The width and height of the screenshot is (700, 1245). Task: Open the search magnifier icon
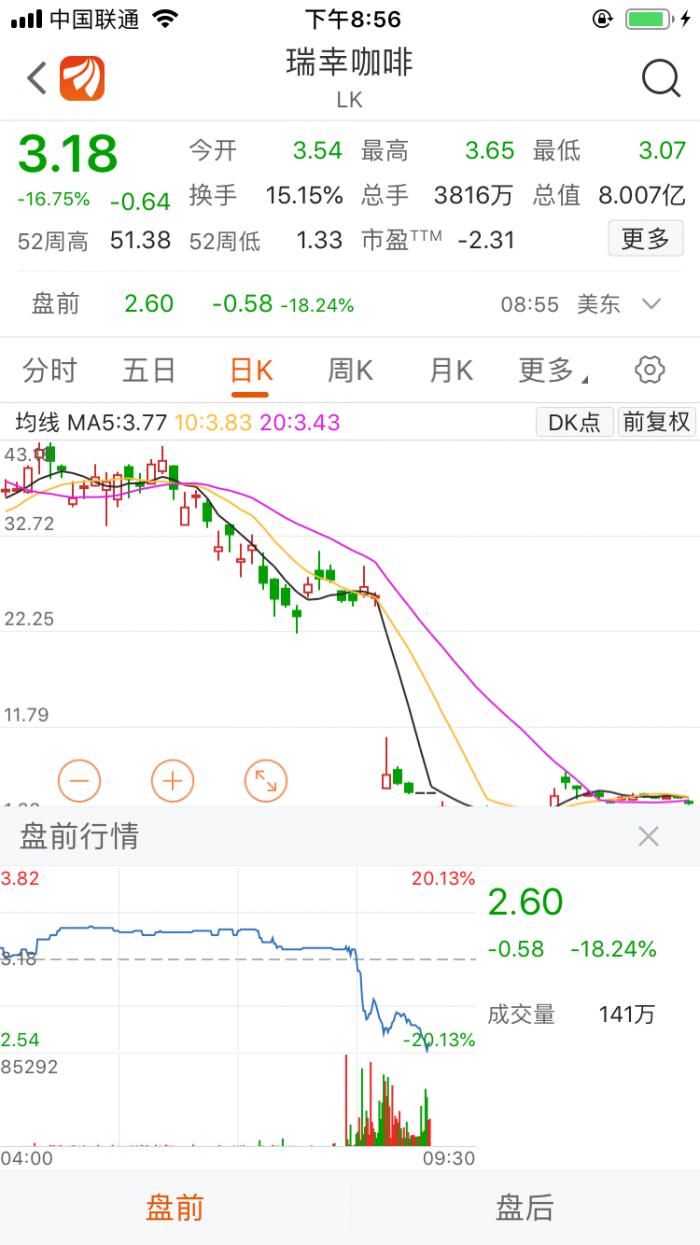tap(660, 78)
